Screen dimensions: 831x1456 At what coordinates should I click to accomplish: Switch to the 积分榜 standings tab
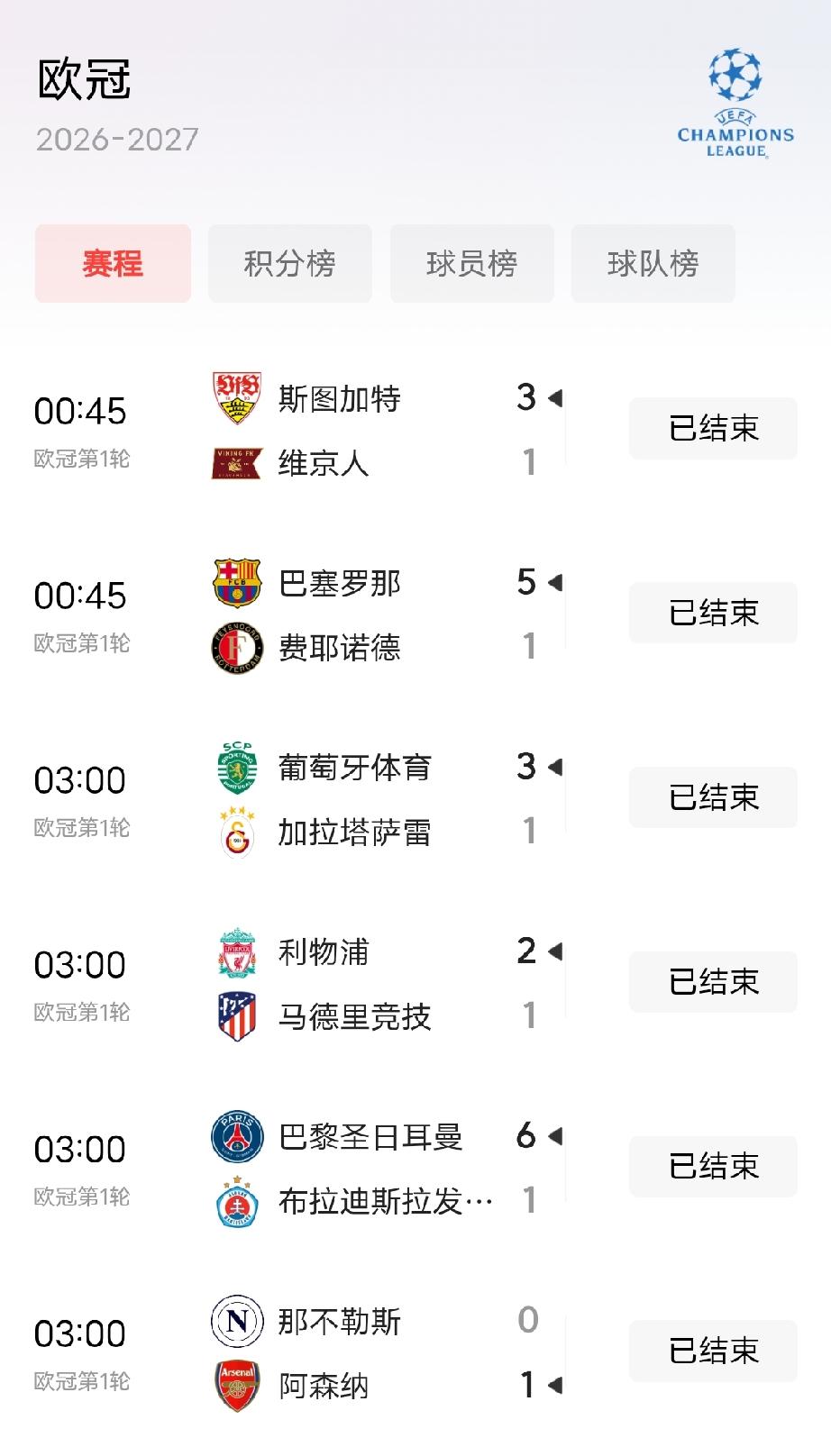(289, 263)
